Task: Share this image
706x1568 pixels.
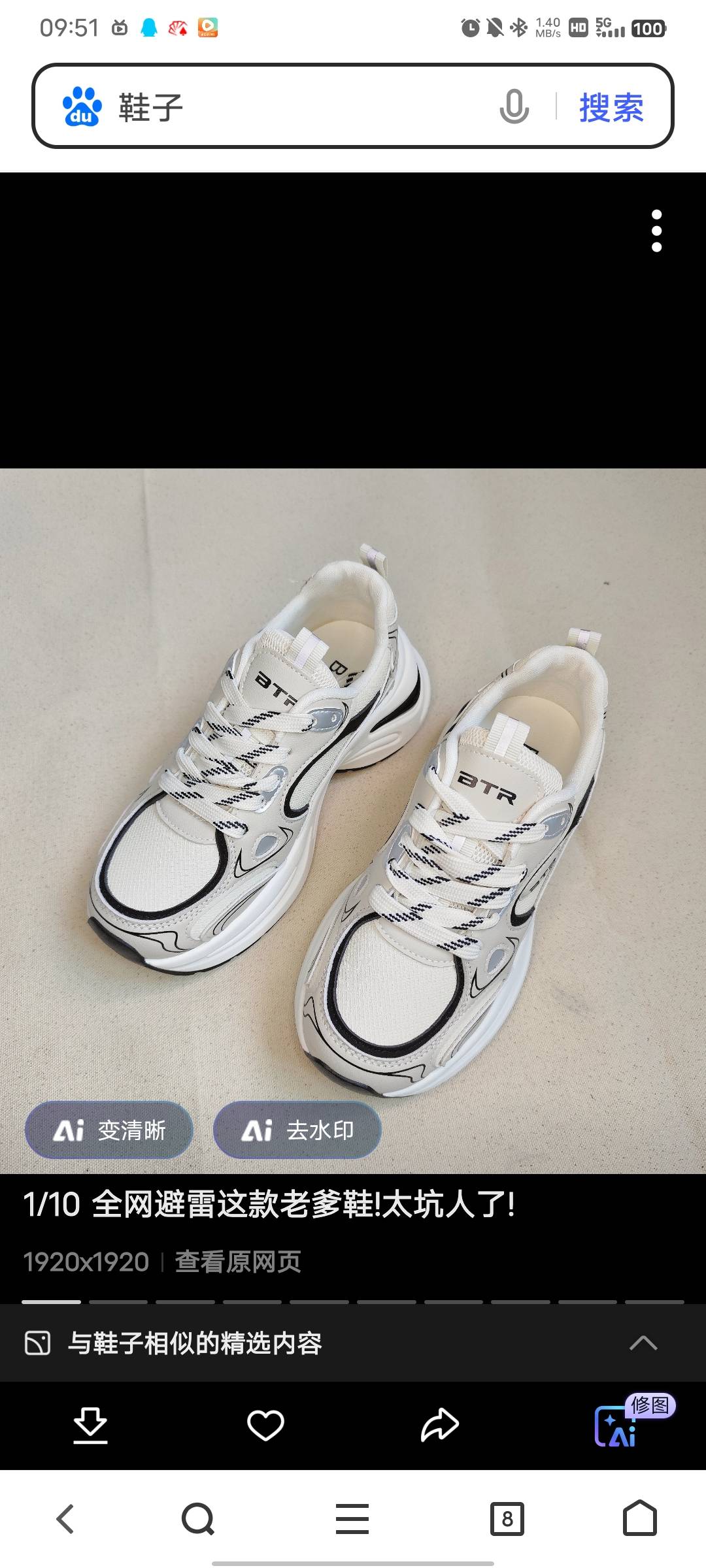Action: click(x=440, y=1425)
